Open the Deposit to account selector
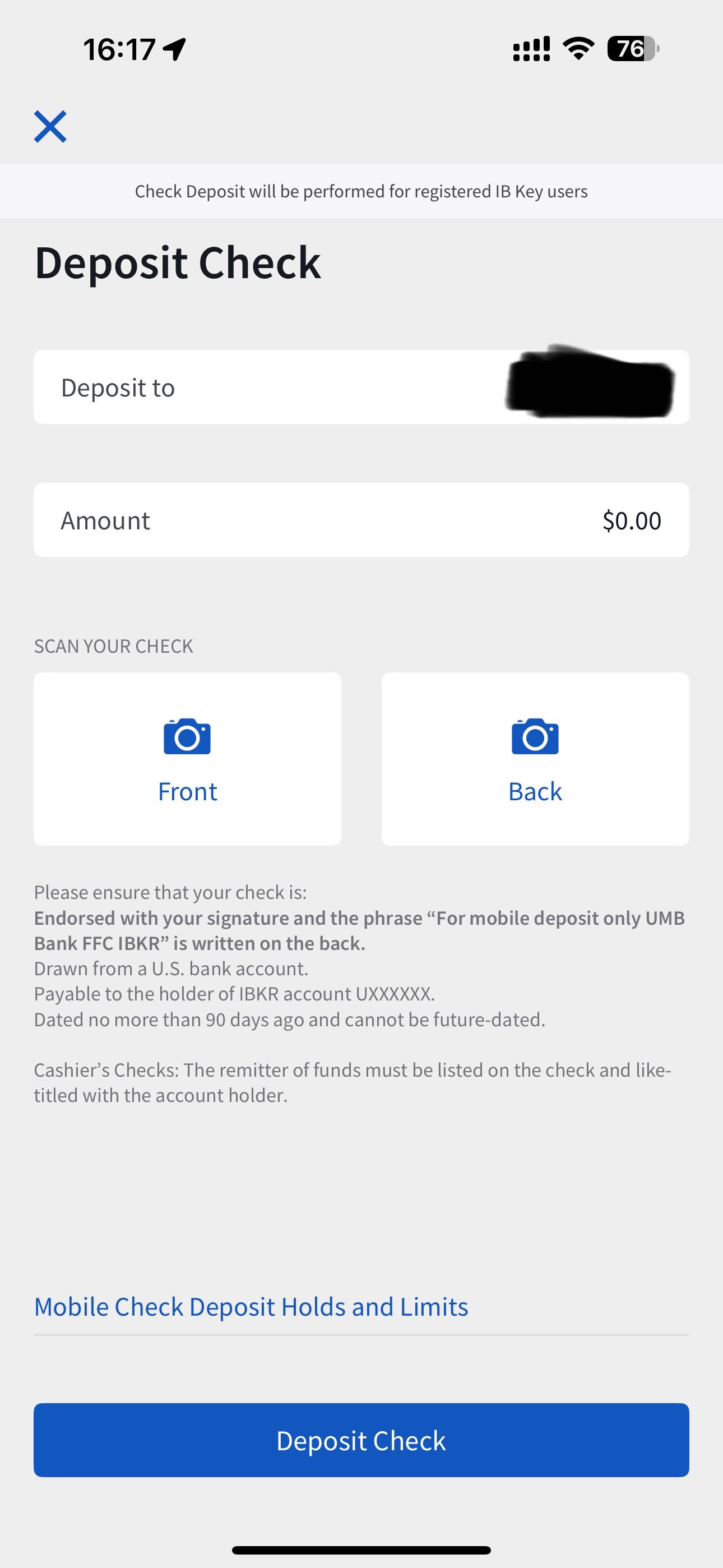723x1568 pixels. pyautogui.click(x=361, y=387)
